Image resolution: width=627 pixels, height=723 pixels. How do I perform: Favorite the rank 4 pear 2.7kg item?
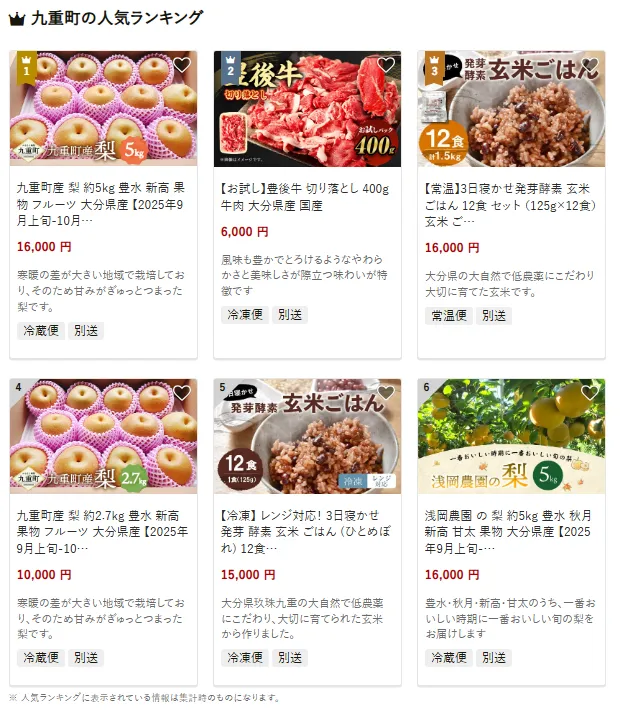[x=181, y=394]
